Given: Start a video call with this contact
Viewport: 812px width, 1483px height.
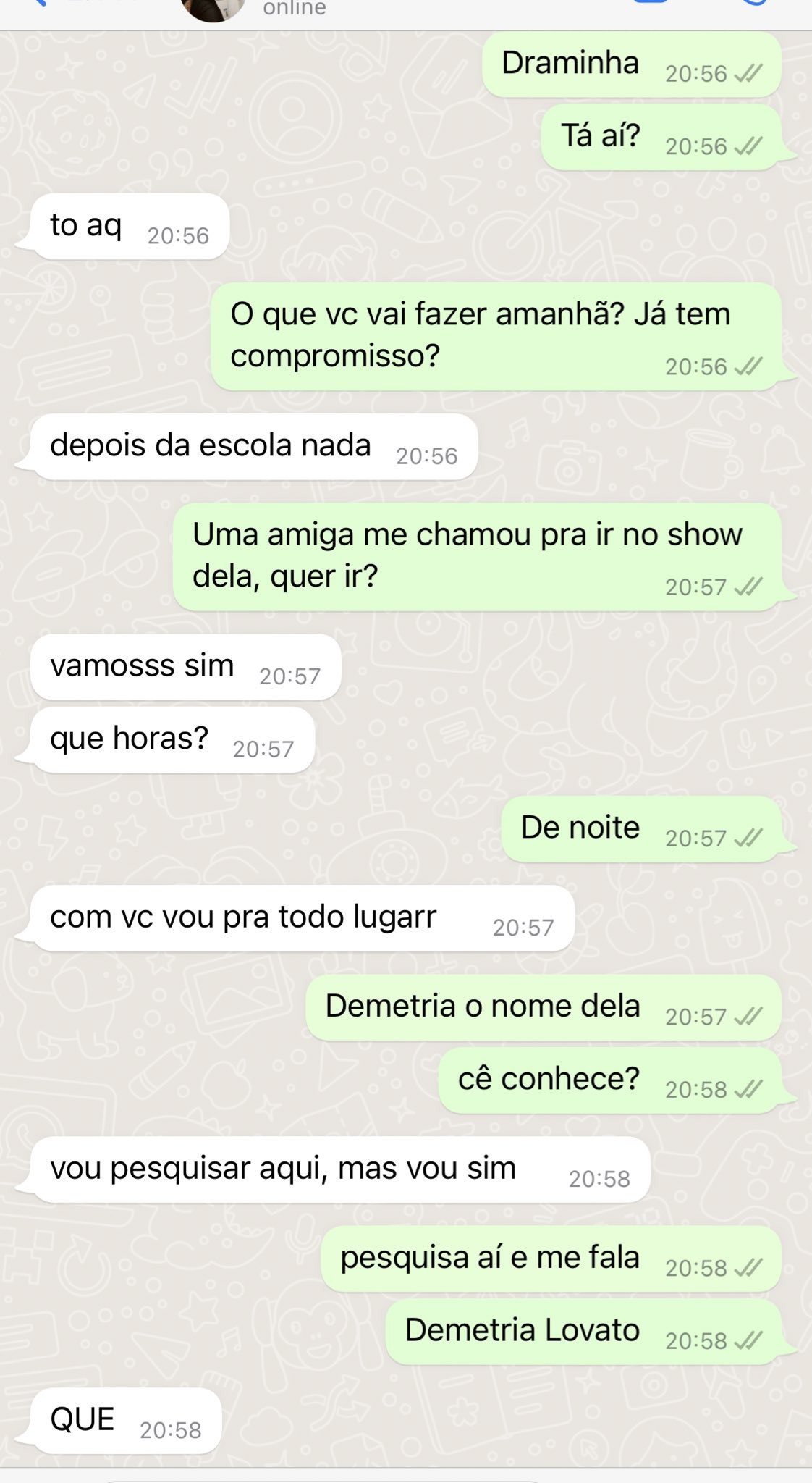Looking at the screenshot, I should click(x=651, y=2).
